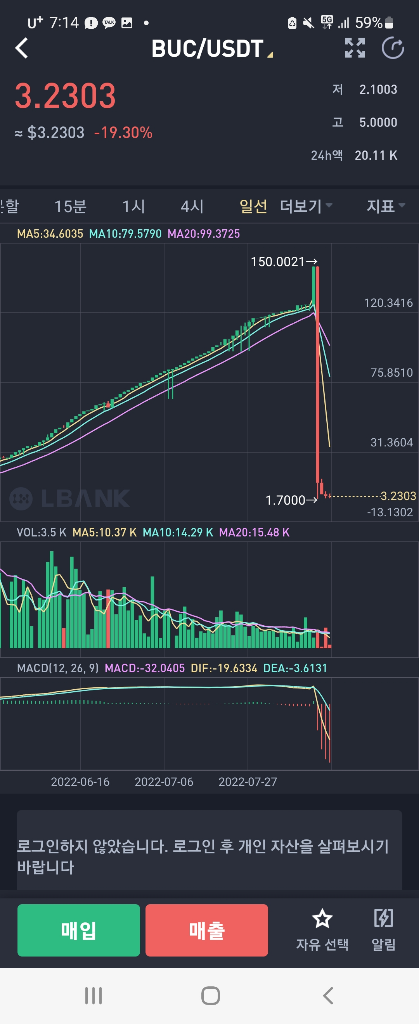Screen dimensions: 419x1024
Task: Switch to the 1시 interval
Action: pos(133,207)
